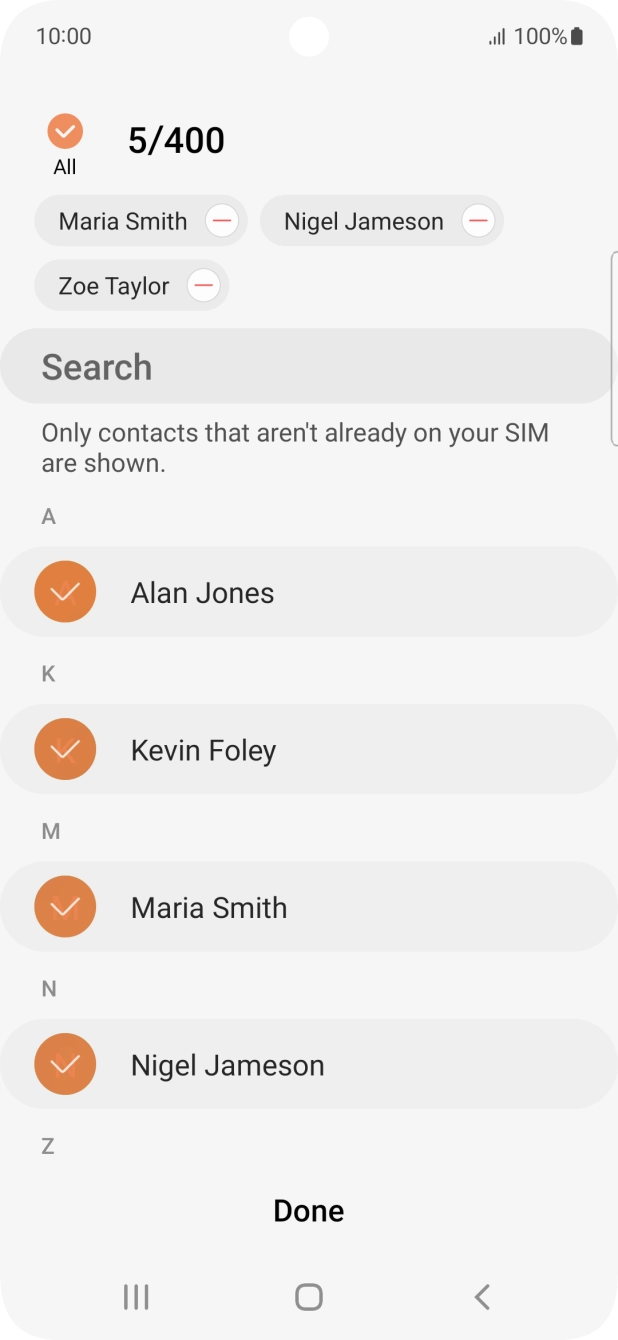The height and width of the screenshot is (1340, 618).
Task: Deselect Alan Jones in the list
Action: click(x=65, y=592)
